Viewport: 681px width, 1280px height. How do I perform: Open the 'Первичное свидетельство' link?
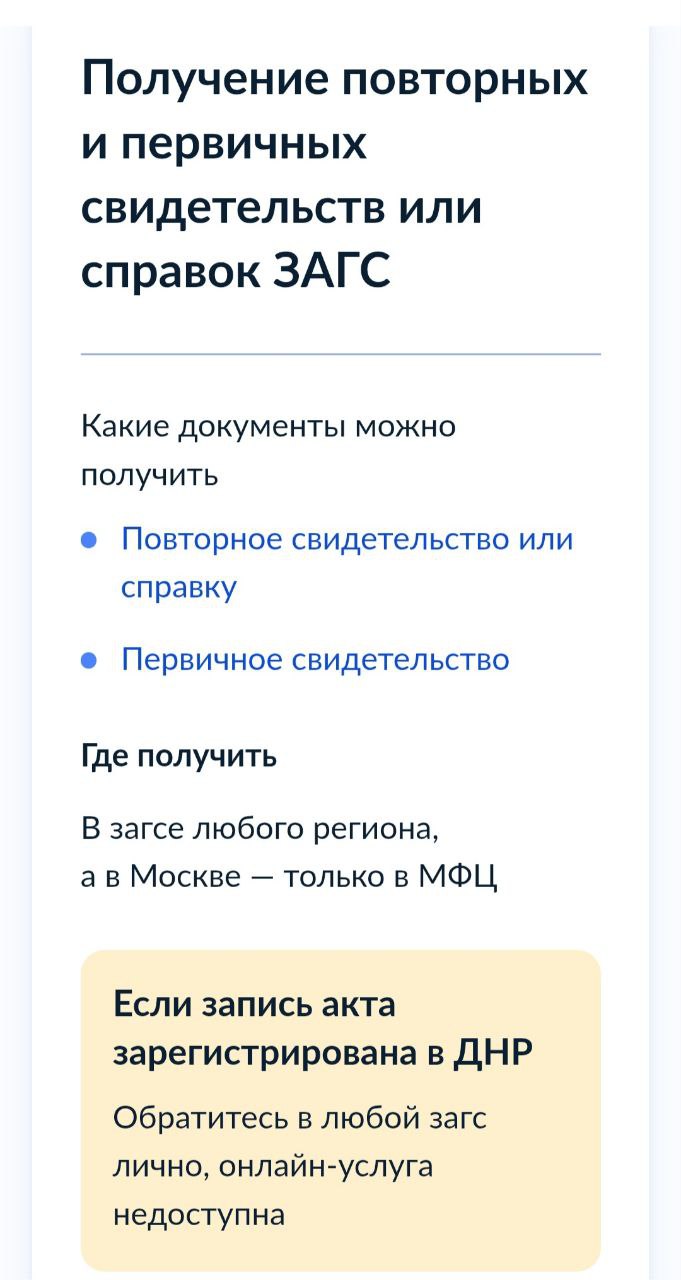point(315,660)
